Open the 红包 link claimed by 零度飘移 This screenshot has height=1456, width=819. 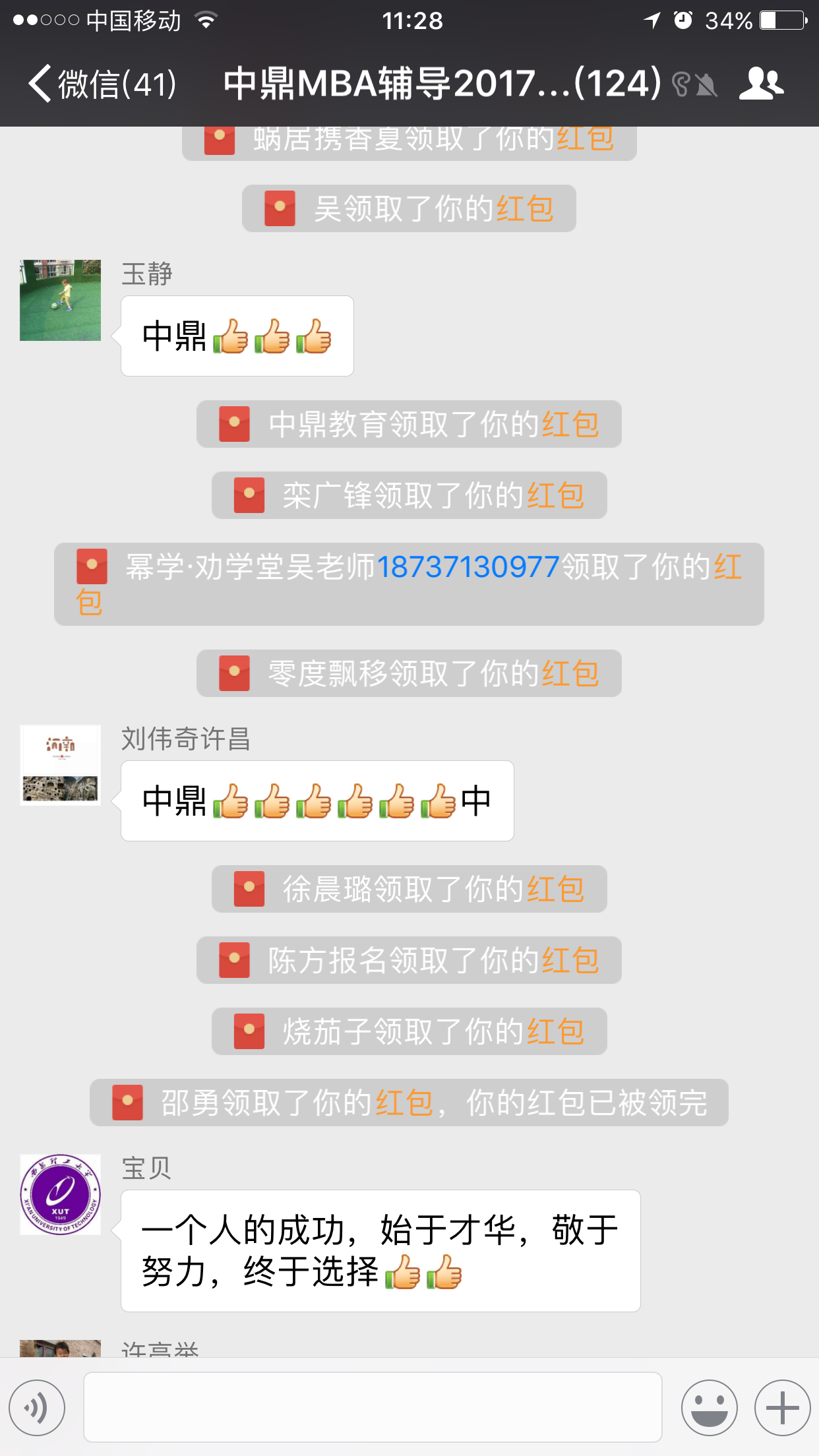[x=570, y=674]
